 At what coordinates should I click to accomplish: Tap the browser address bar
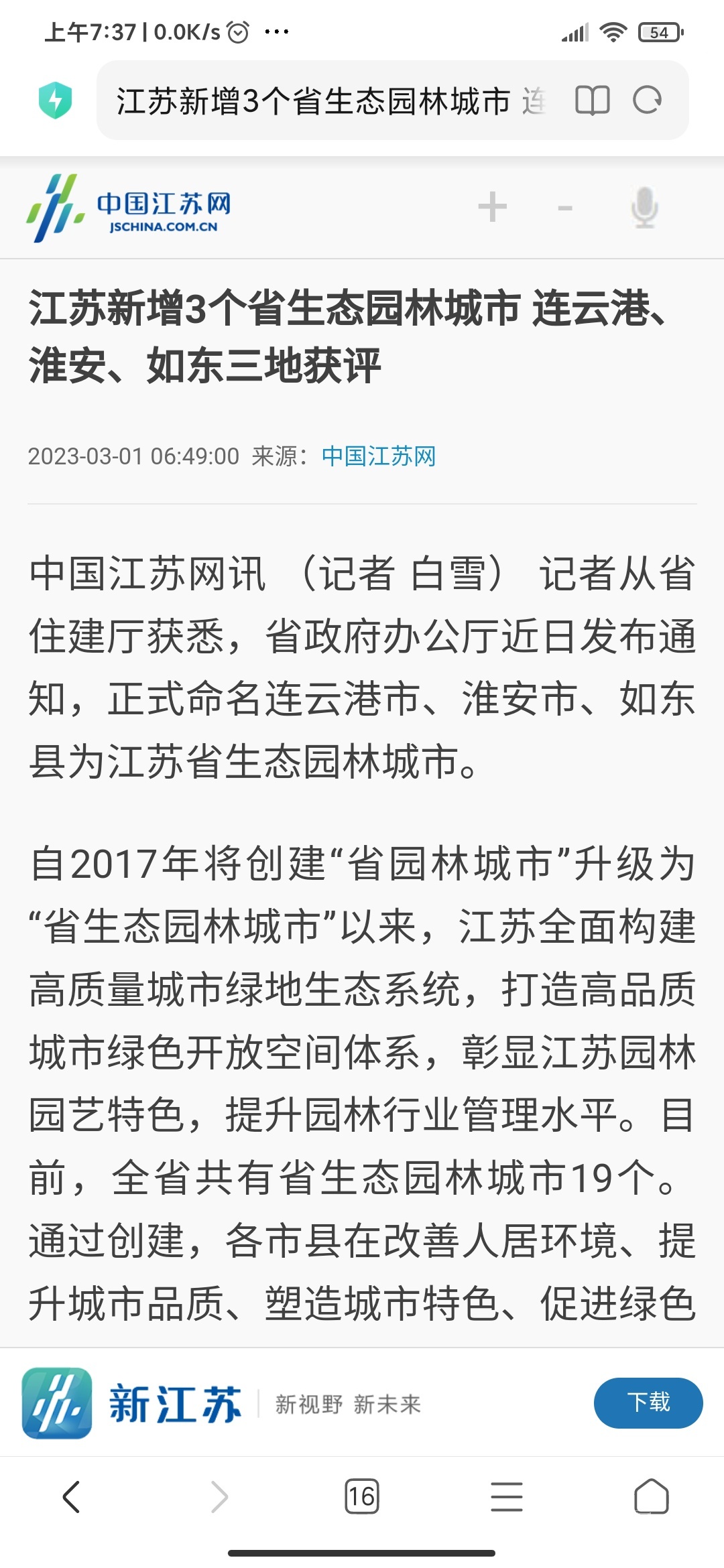coord(328,101)
